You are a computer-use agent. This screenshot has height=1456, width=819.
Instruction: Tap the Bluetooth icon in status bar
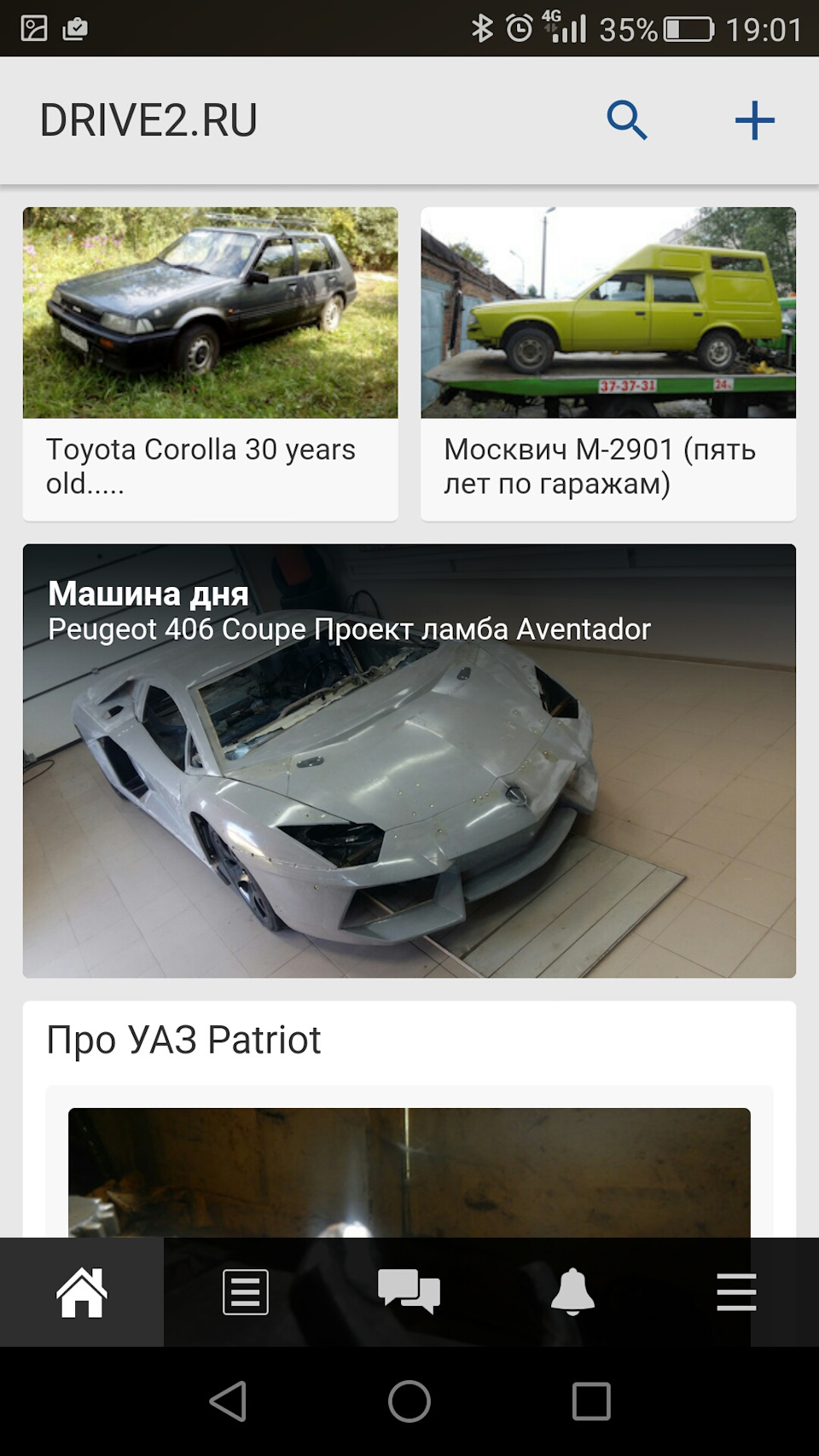483,26
